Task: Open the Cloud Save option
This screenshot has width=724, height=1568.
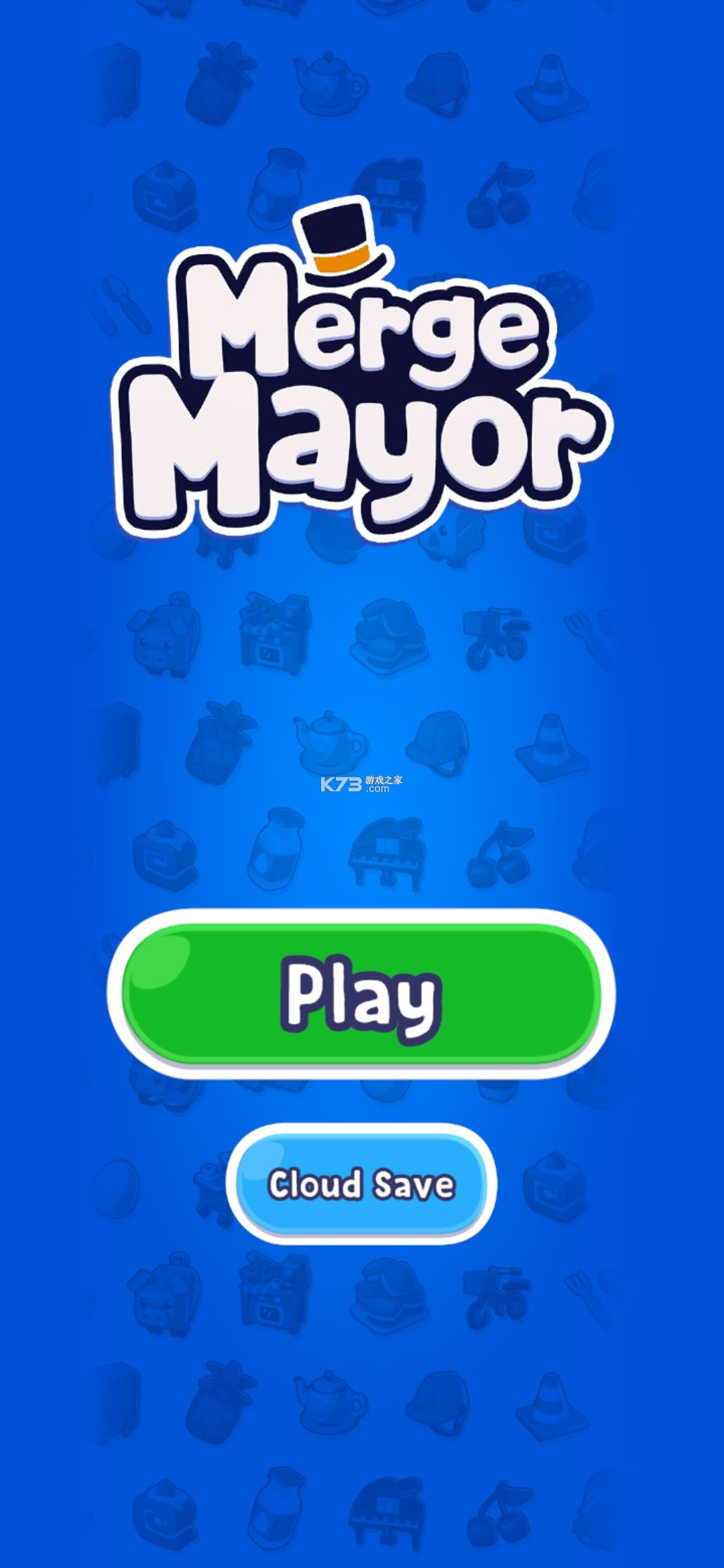Action: click(361, 1184)
